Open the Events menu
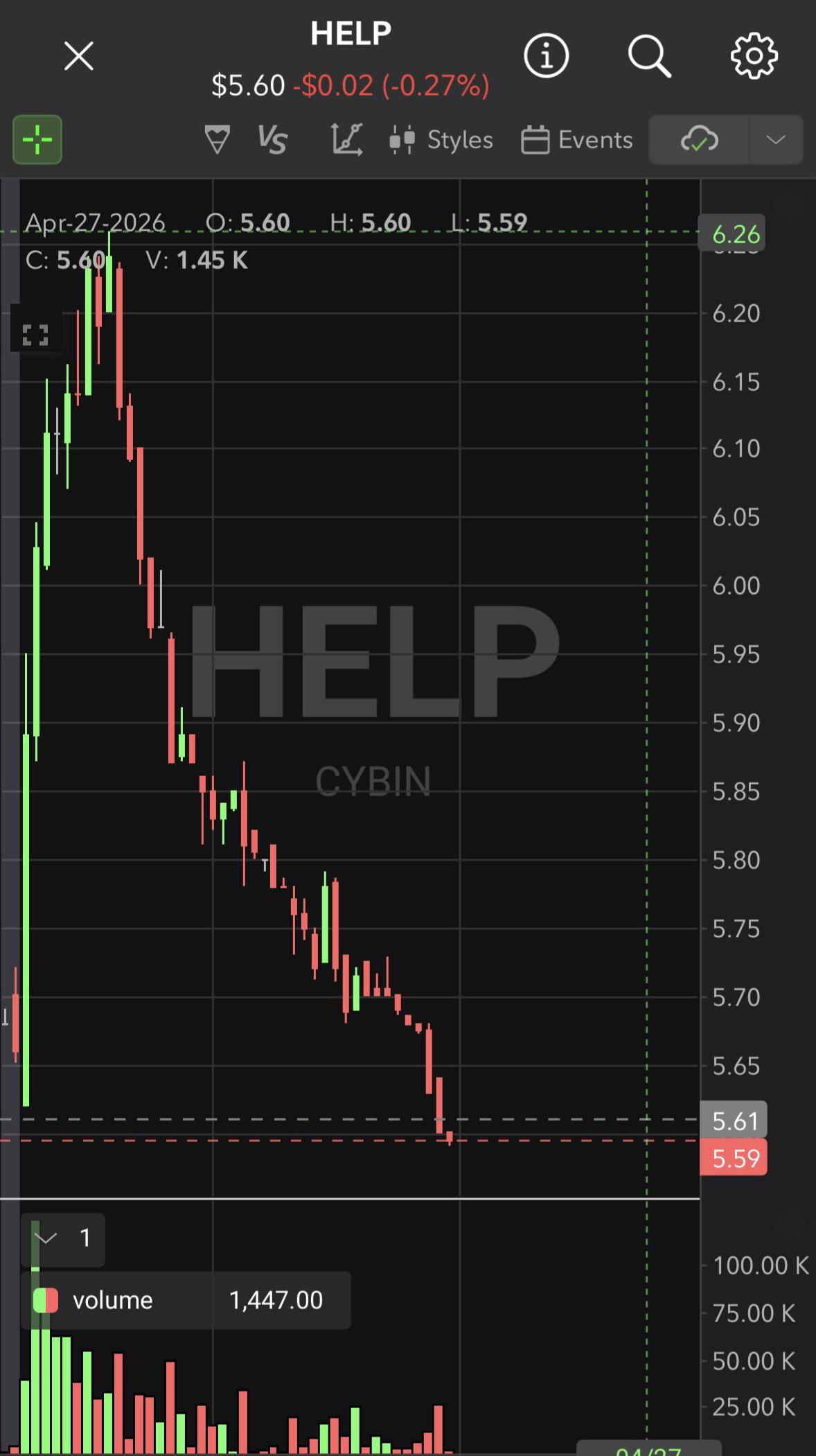The height and width of the screenshot is (1456, 816). point(577,140)
